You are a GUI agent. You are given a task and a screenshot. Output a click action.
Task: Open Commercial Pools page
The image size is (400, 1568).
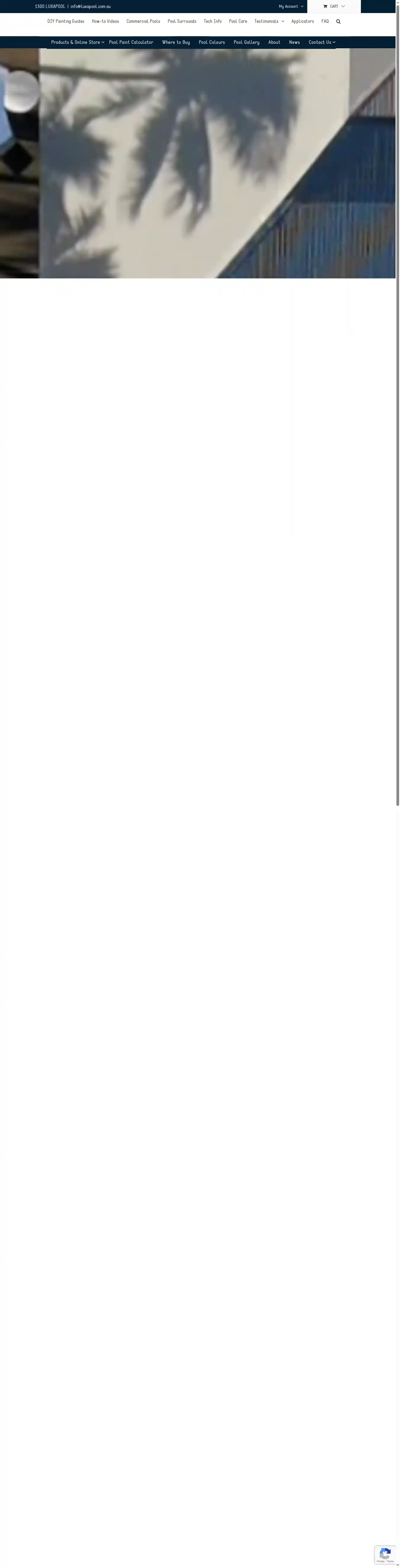[x=143, y=21]
